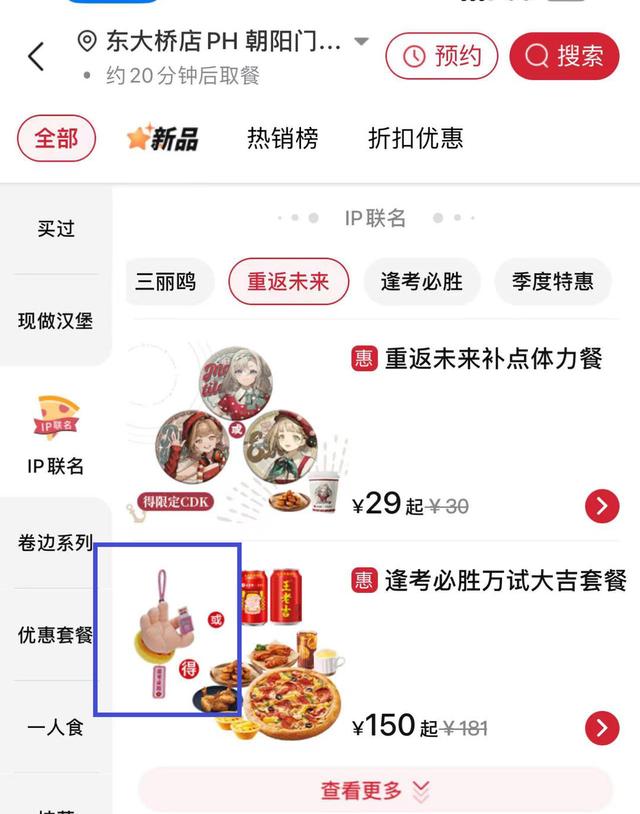Screen dimensions: 640x814
Task: Filter by 逢考必胜 chip
Action: 421,282
